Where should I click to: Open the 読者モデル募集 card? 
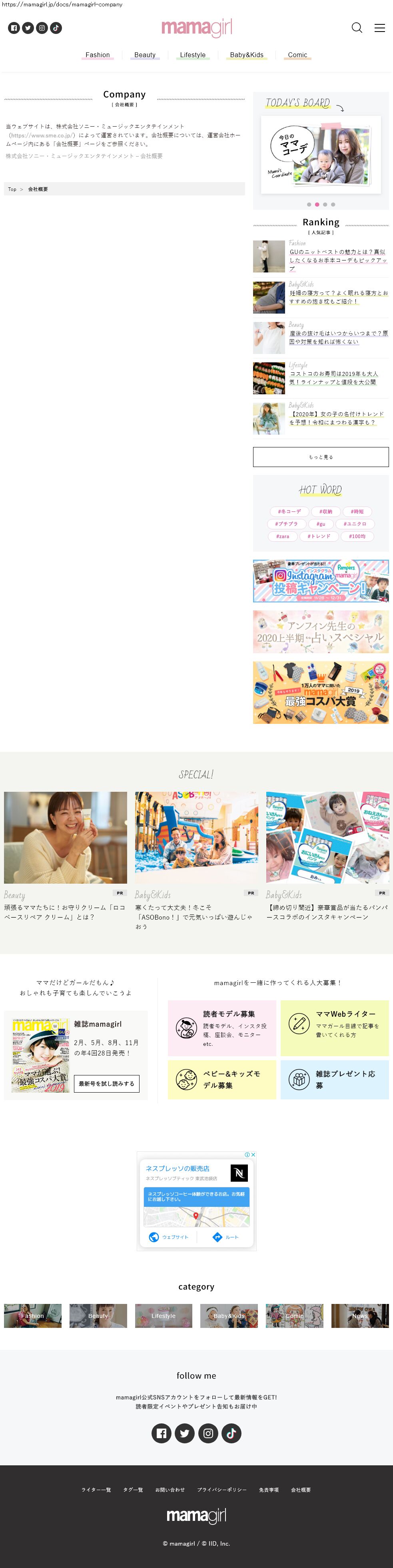(x=222, y=1028)
